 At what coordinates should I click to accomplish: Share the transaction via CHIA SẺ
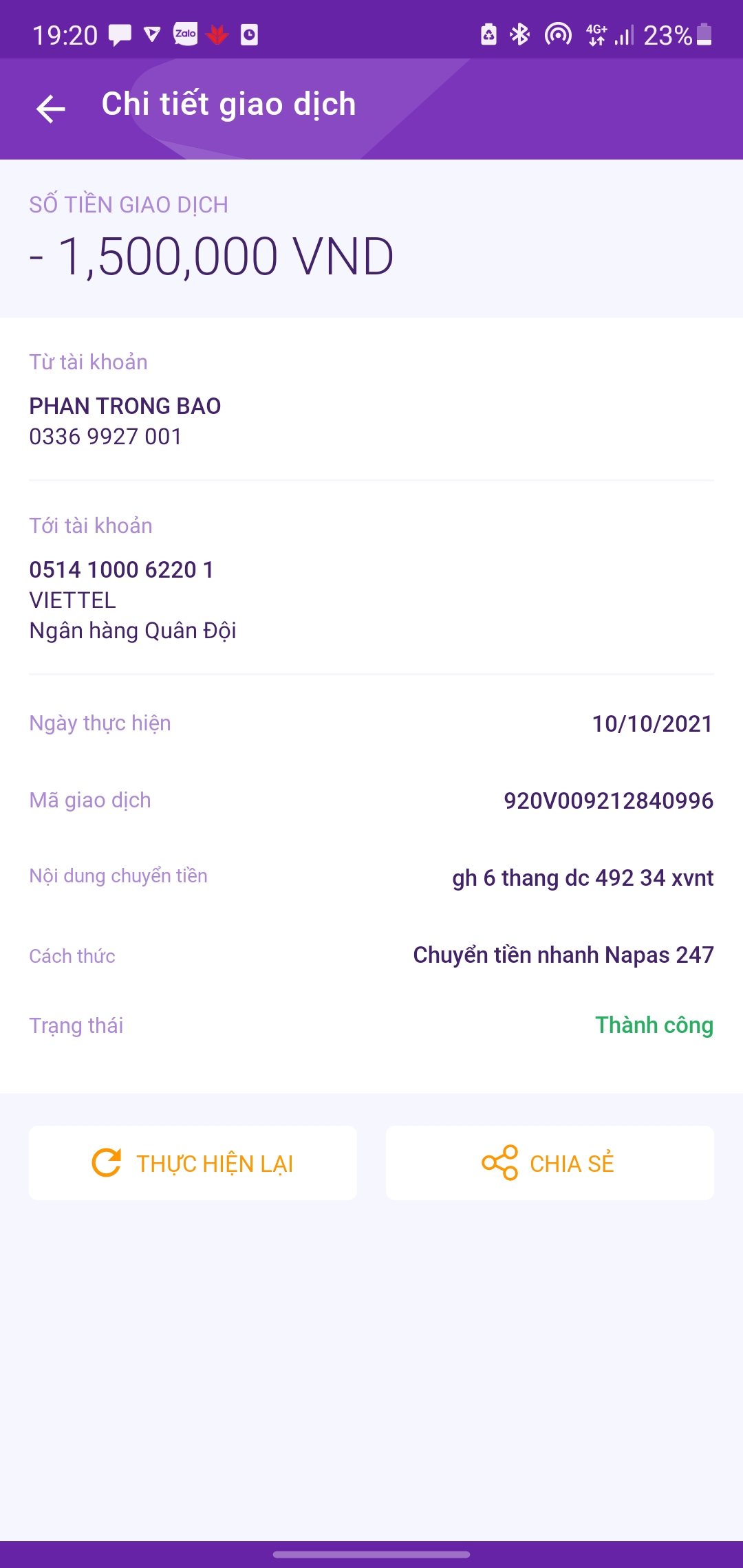coord(549,1163)
